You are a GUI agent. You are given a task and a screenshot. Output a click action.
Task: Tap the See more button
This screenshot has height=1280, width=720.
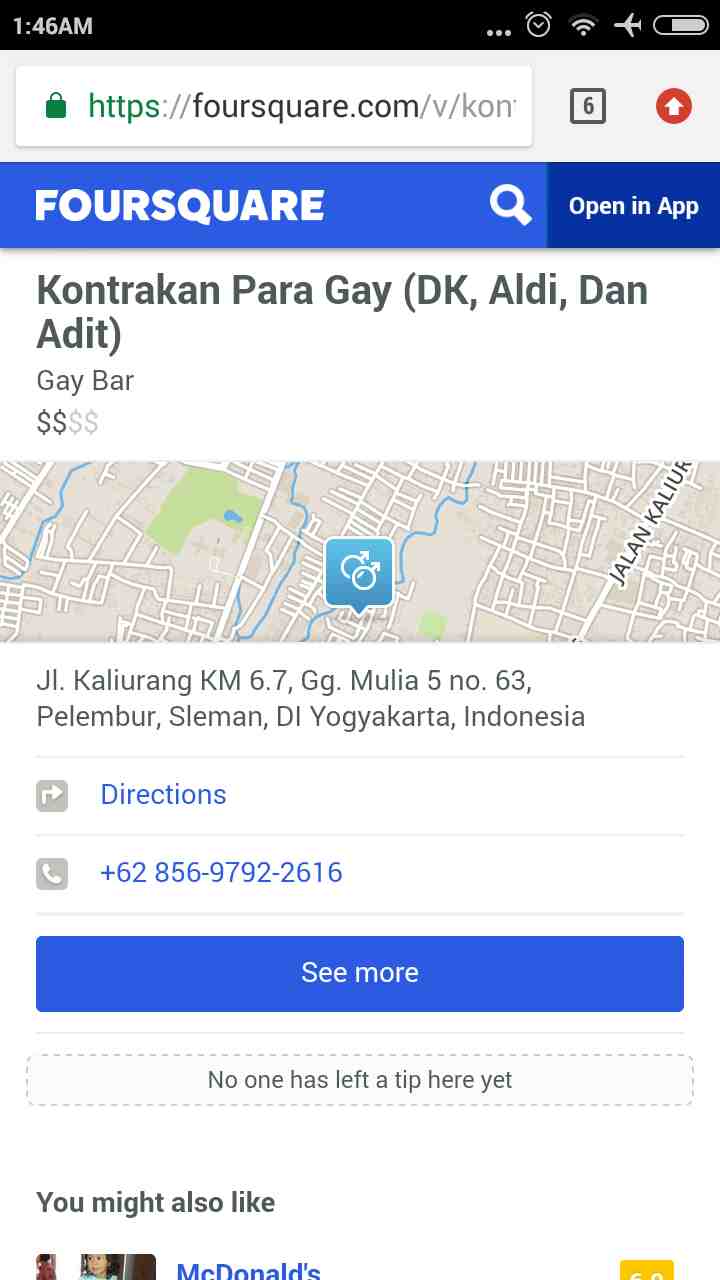point(360,973)
